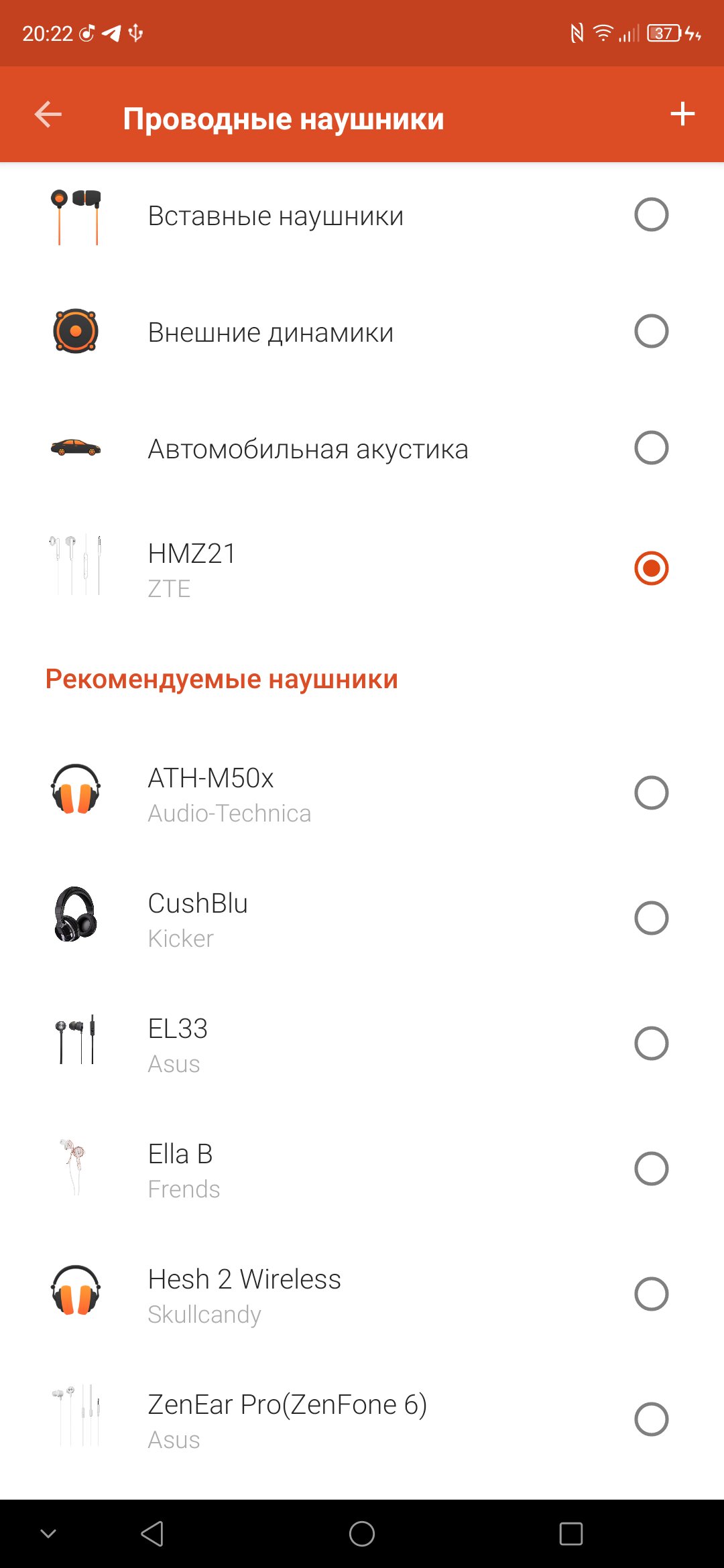Viewport: 724px width, 1568px height.
Task: Add new headphones with the plus icon
Action: click(682, 114)
